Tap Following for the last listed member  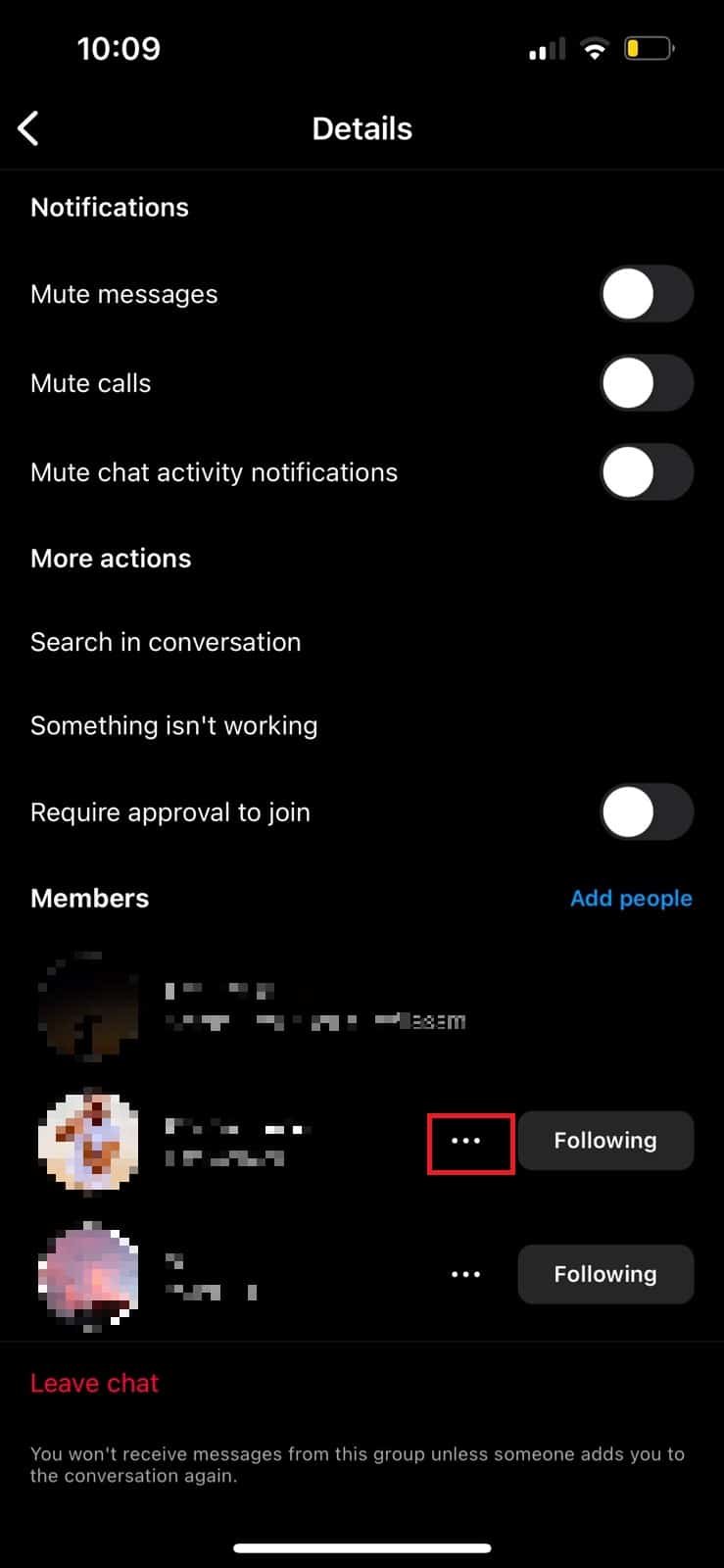pyautogui.click(x=604, y=1274)
